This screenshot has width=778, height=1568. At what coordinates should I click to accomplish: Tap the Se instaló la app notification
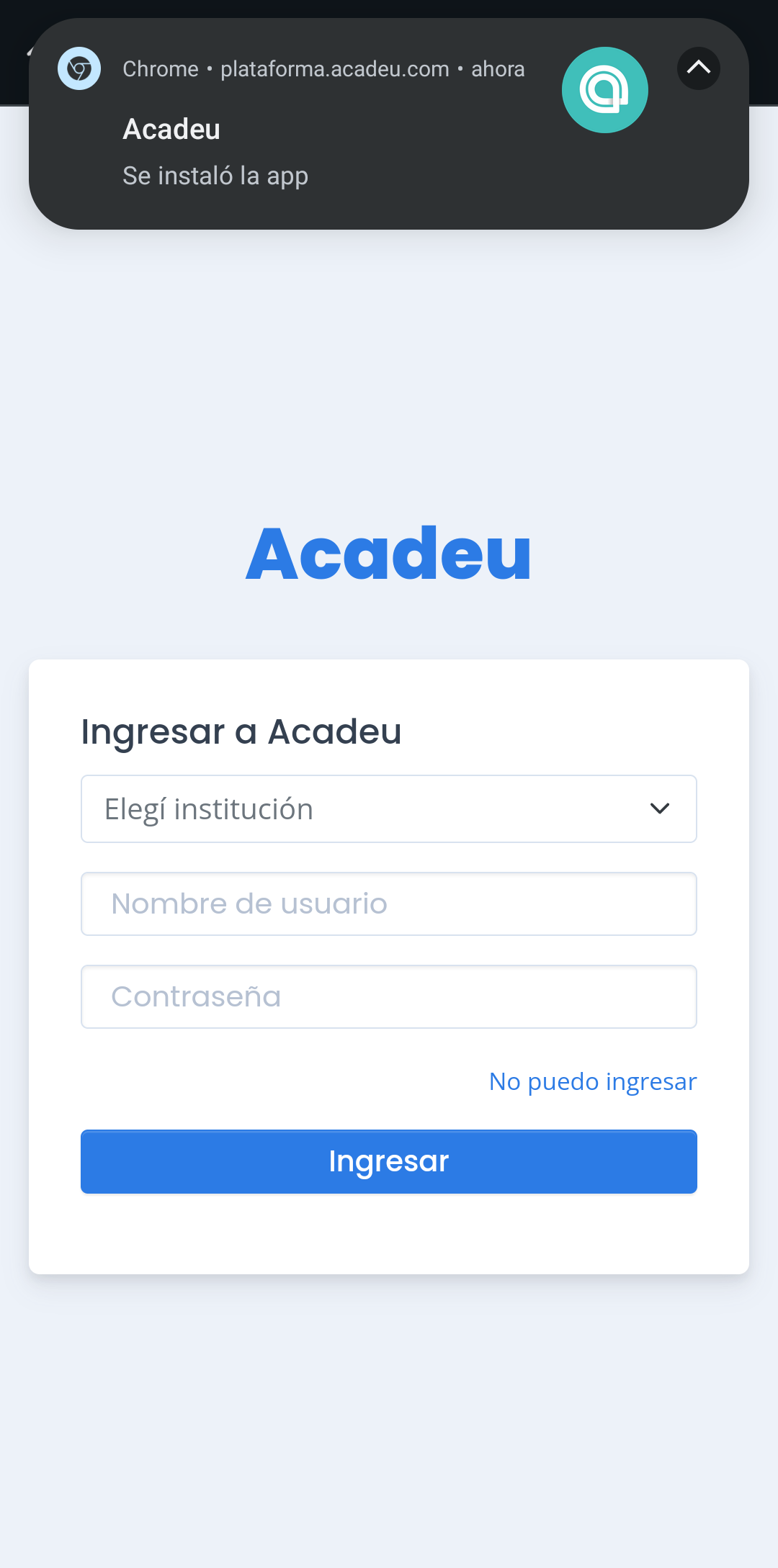click(x=215, y=176)
